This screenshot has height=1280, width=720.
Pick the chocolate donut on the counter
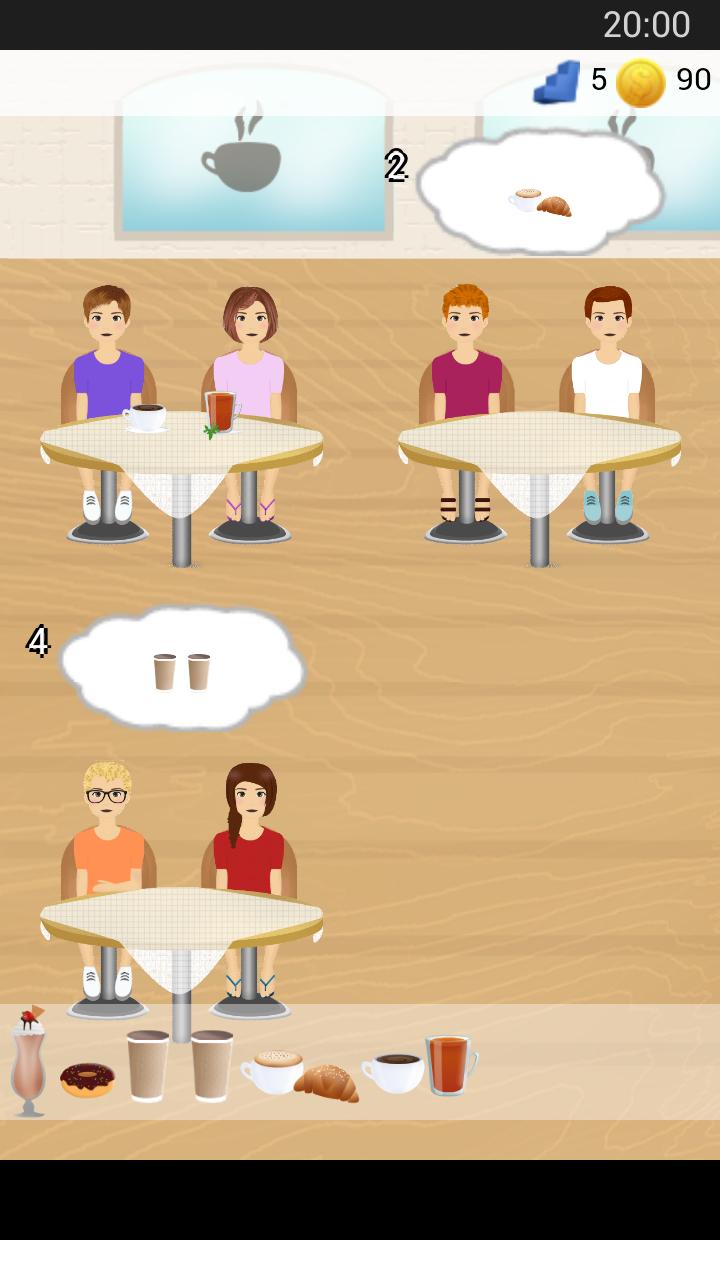click(87, 1079)
